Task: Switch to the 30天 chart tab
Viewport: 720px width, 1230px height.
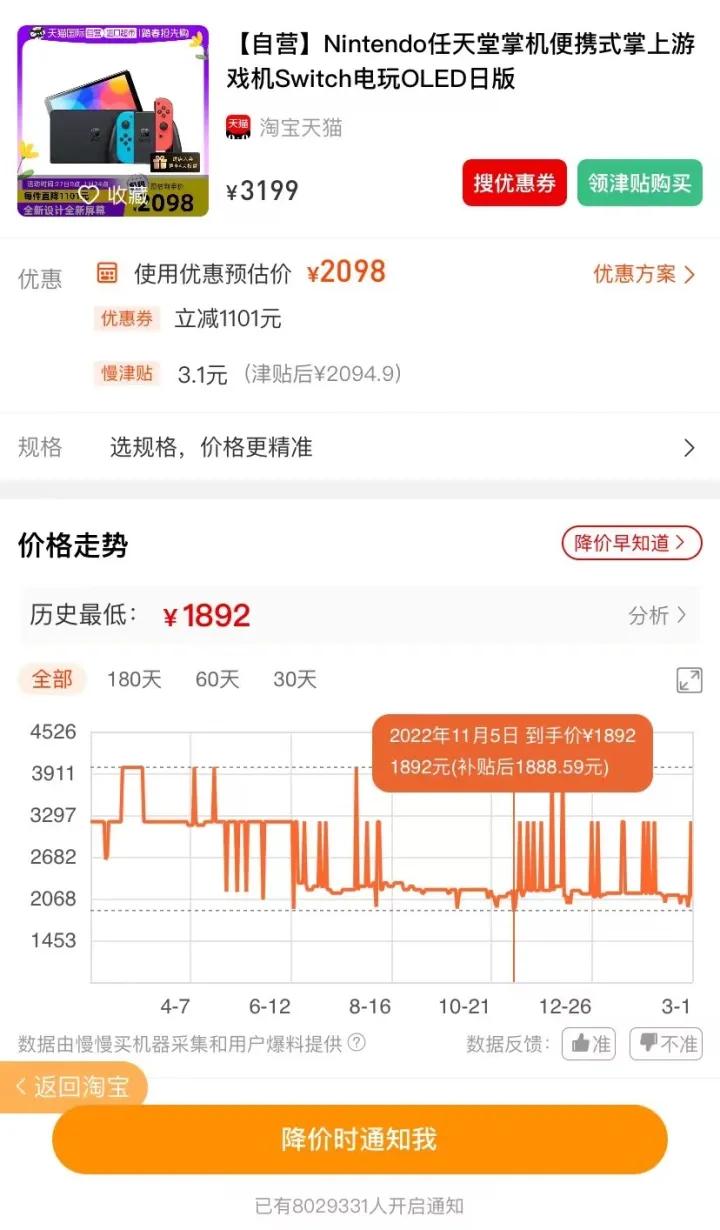Action: coord(293,680)
